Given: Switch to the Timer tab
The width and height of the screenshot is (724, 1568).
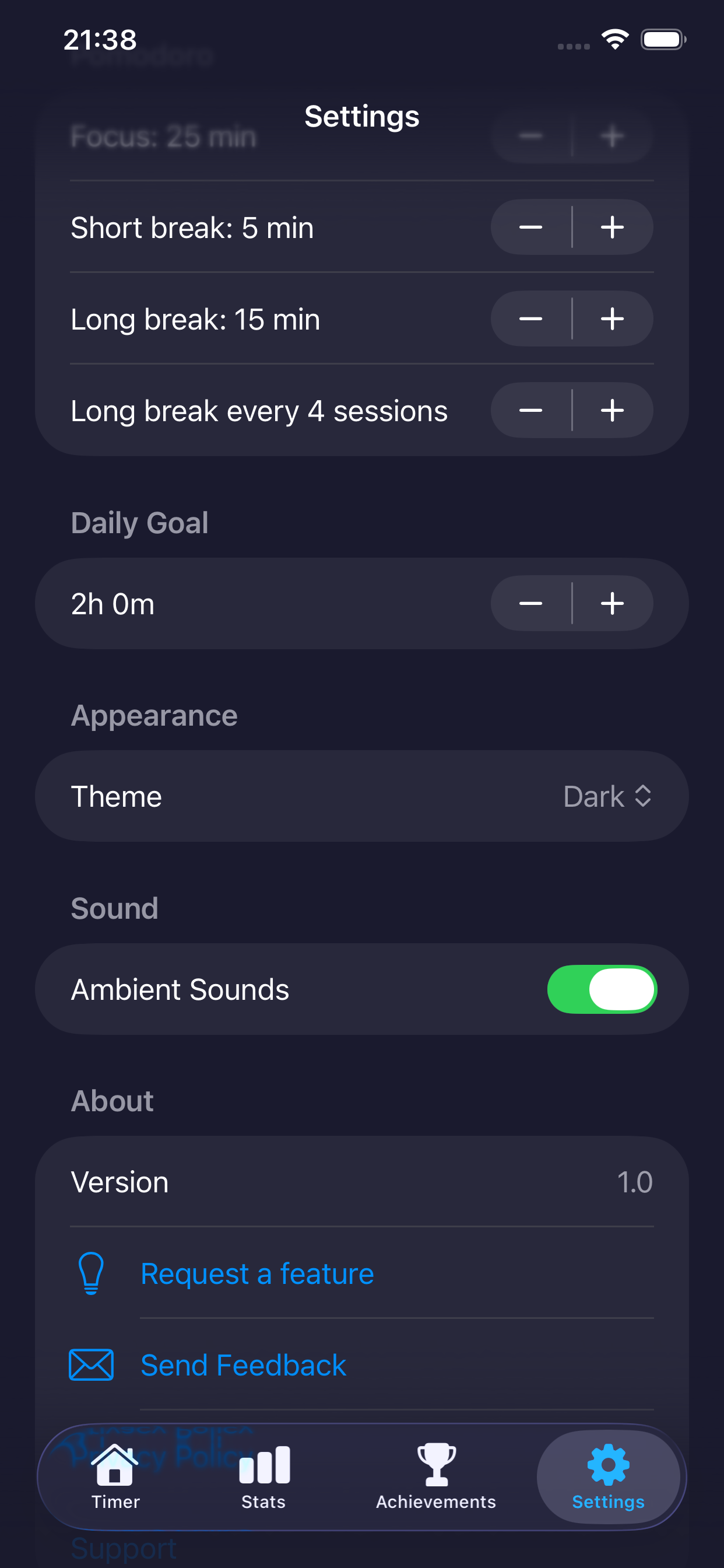Looking at the screenshot, I should tap(115, 1476).
